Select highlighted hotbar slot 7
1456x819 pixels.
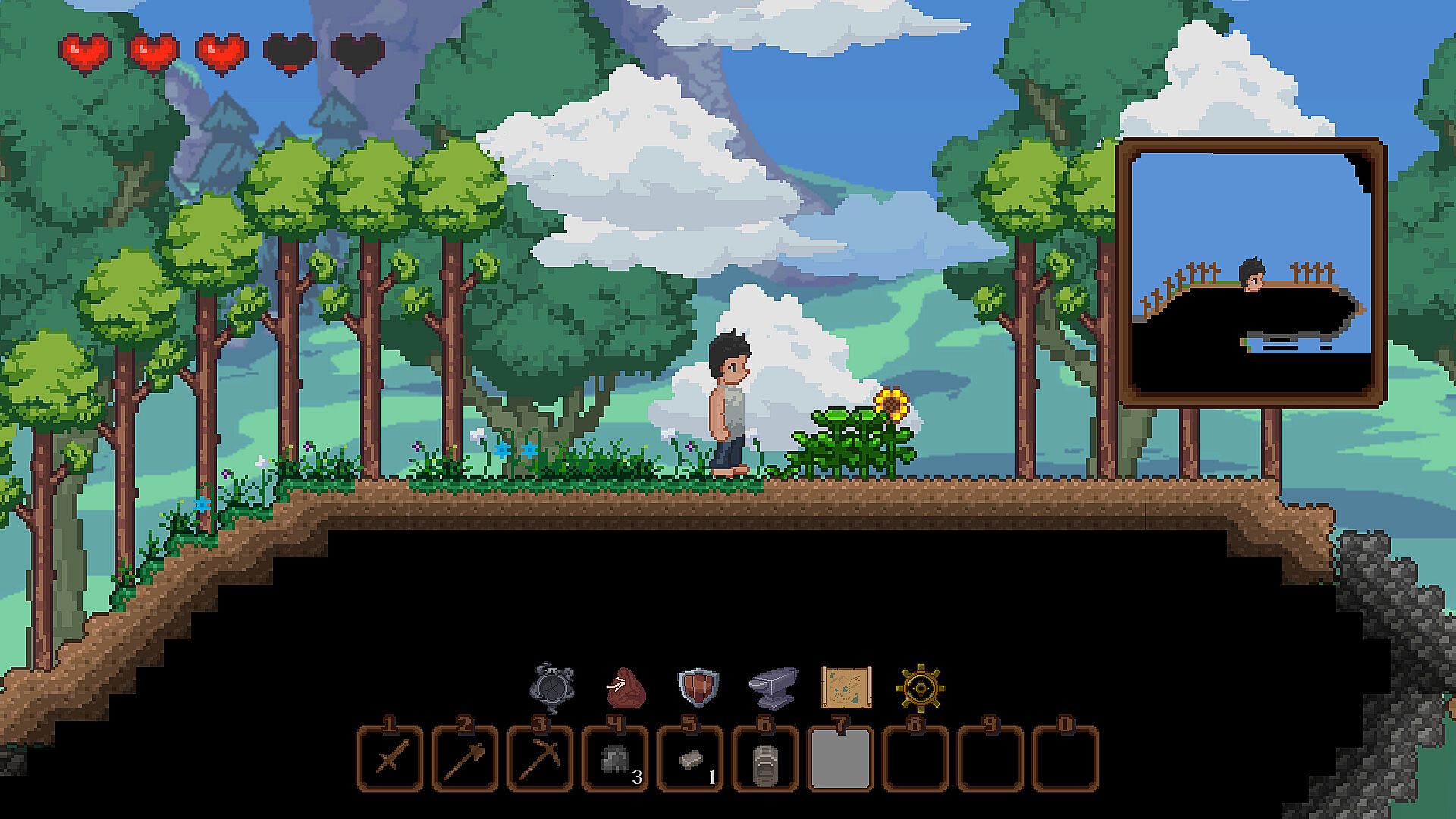[839, 759]
